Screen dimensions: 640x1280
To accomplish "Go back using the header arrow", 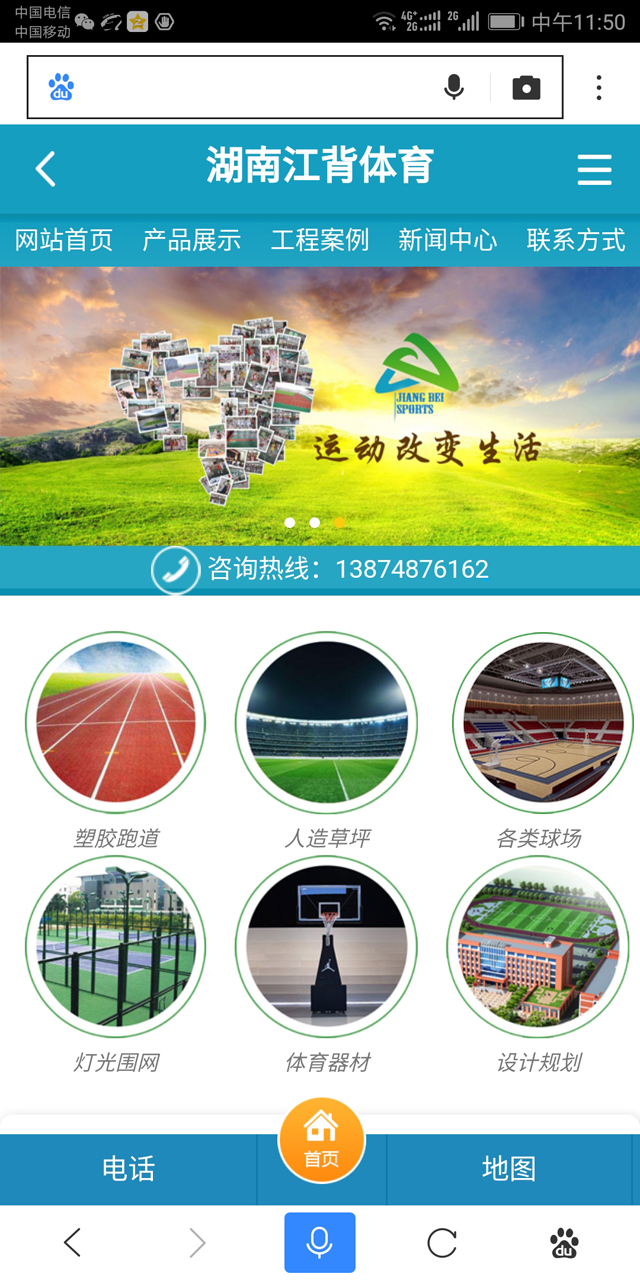I will pyautogui.click(x=46, y=168).
